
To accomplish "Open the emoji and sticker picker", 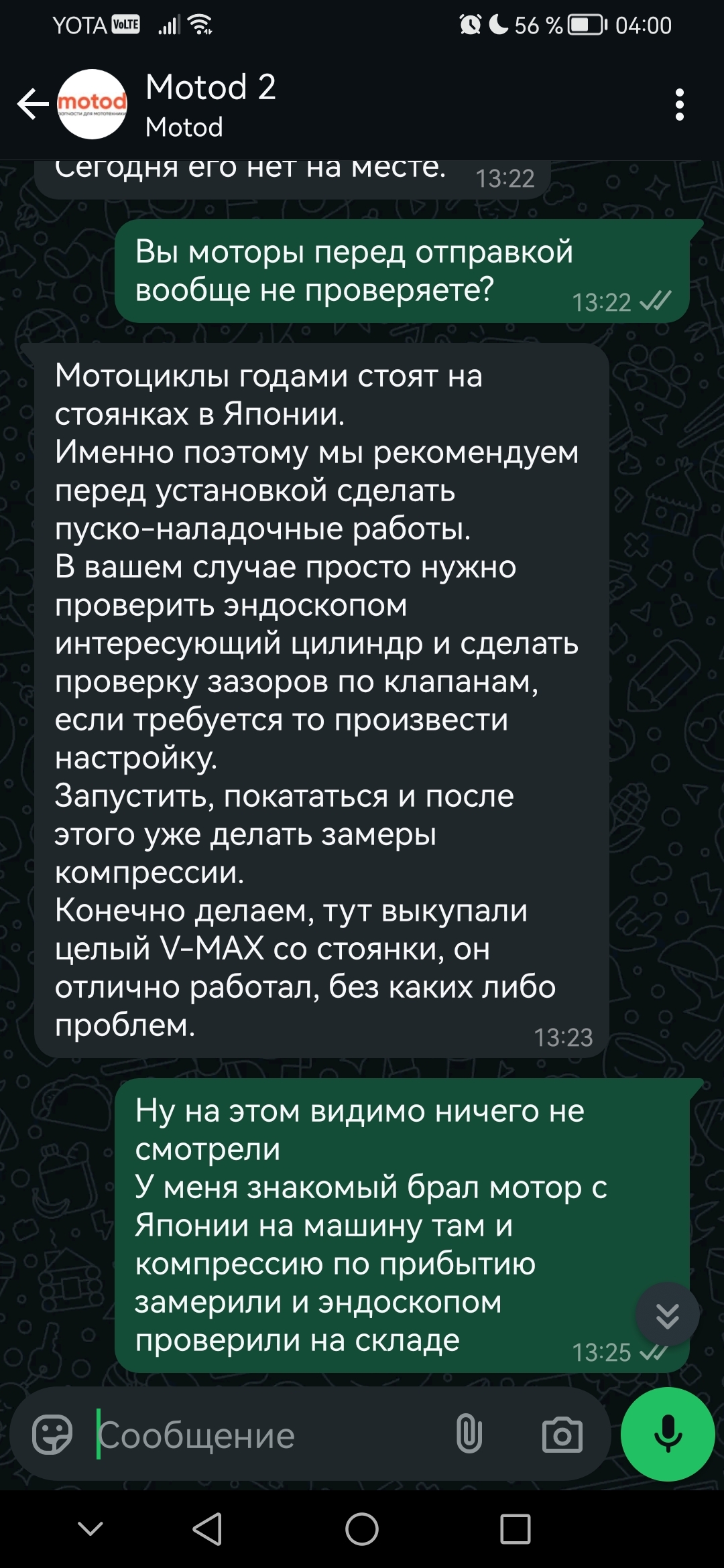I will [52, 1435].
